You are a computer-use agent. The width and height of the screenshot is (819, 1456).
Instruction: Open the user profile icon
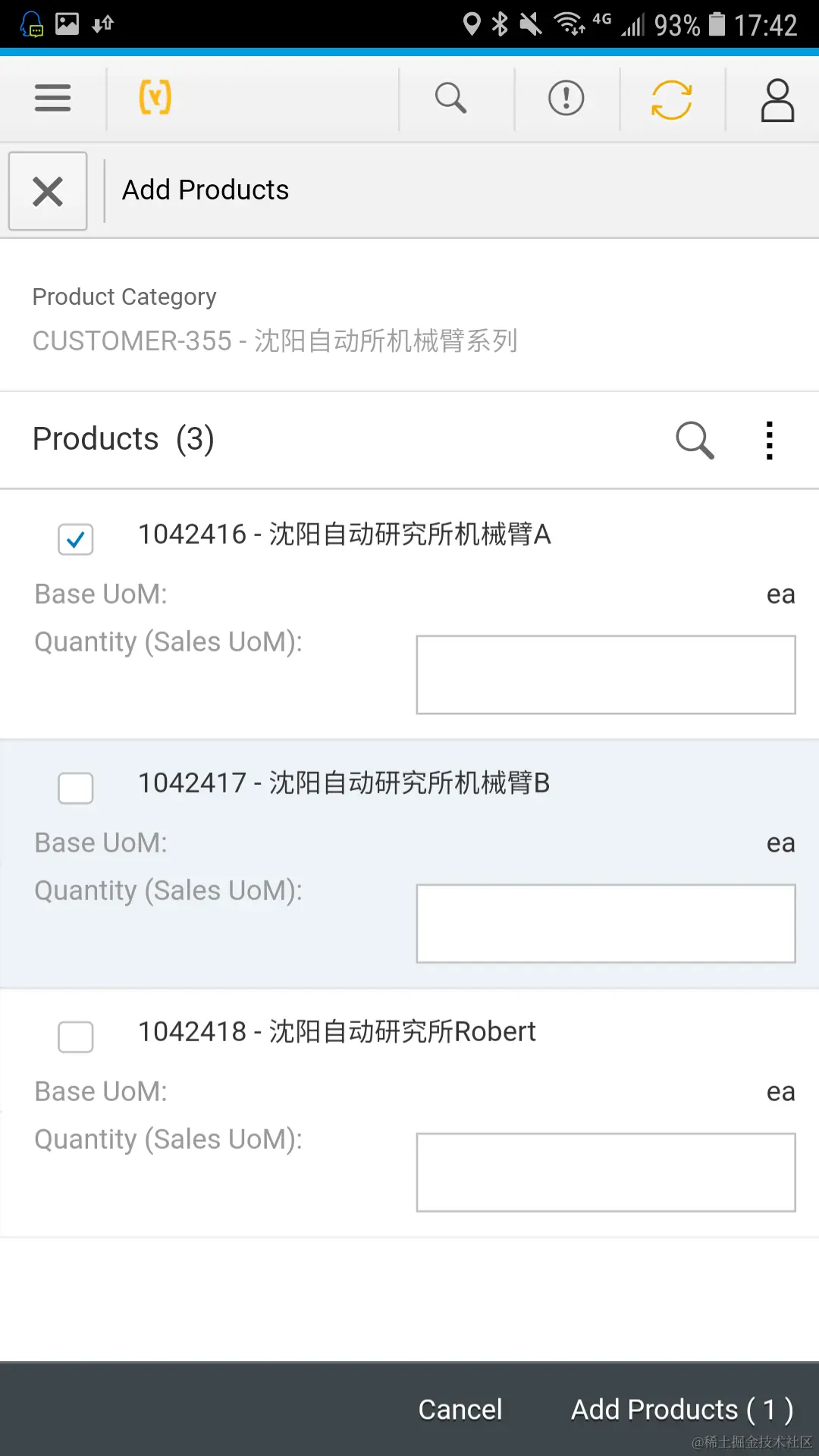pos(777,100)
